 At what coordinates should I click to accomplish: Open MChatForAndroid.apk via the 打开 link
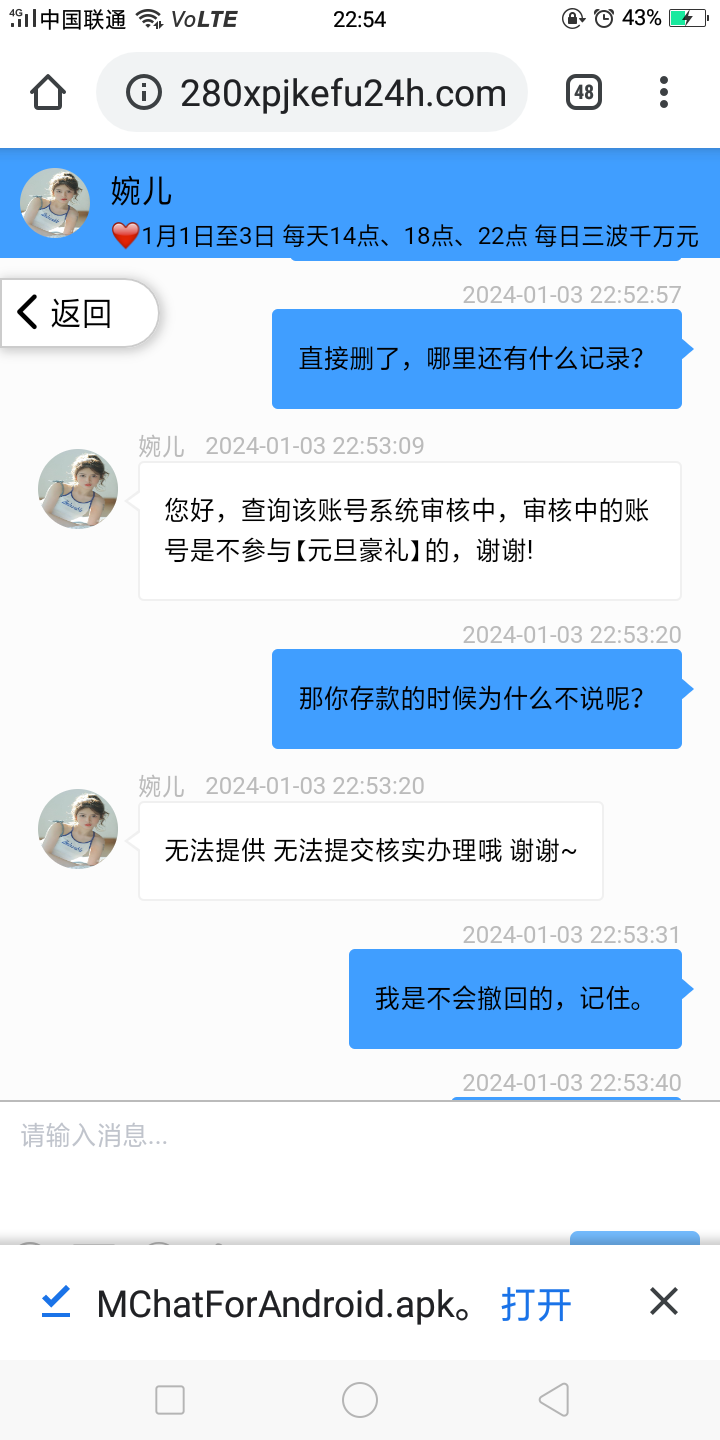(x=536, y=1303)
